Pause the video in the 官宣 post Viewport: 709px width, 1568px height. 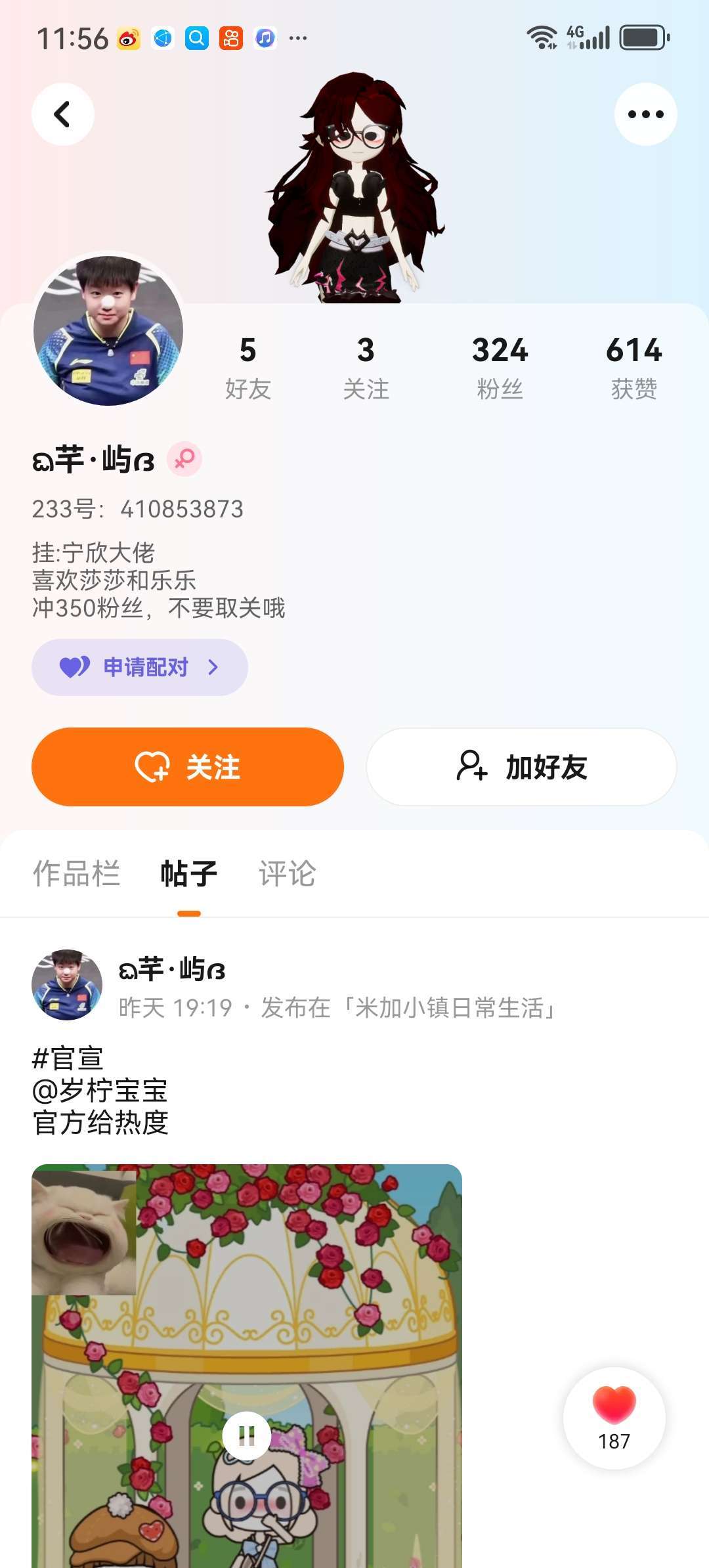(247, 1435)
